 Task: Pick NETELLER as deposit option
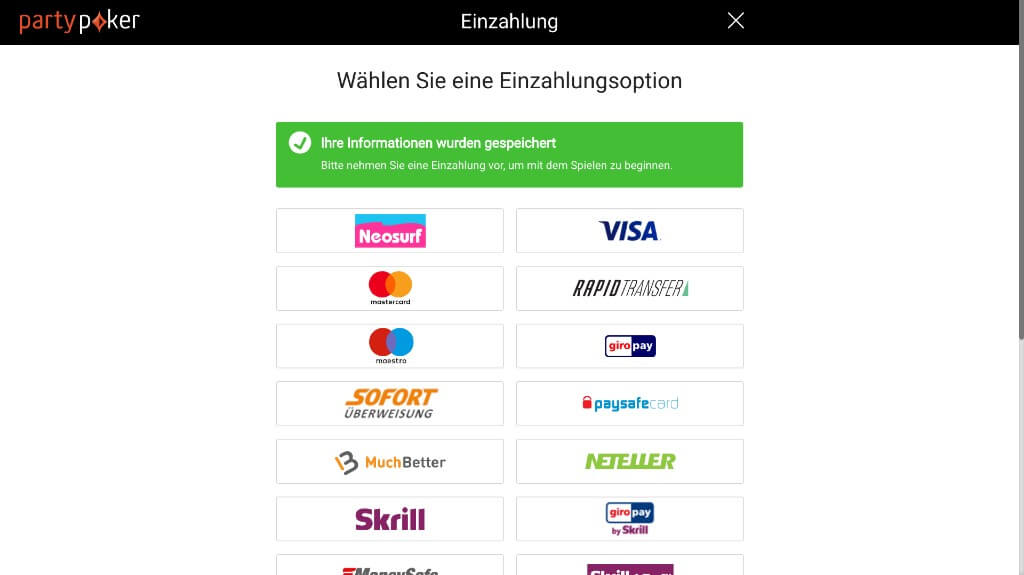pyautogui.click(x=629, y=461)
